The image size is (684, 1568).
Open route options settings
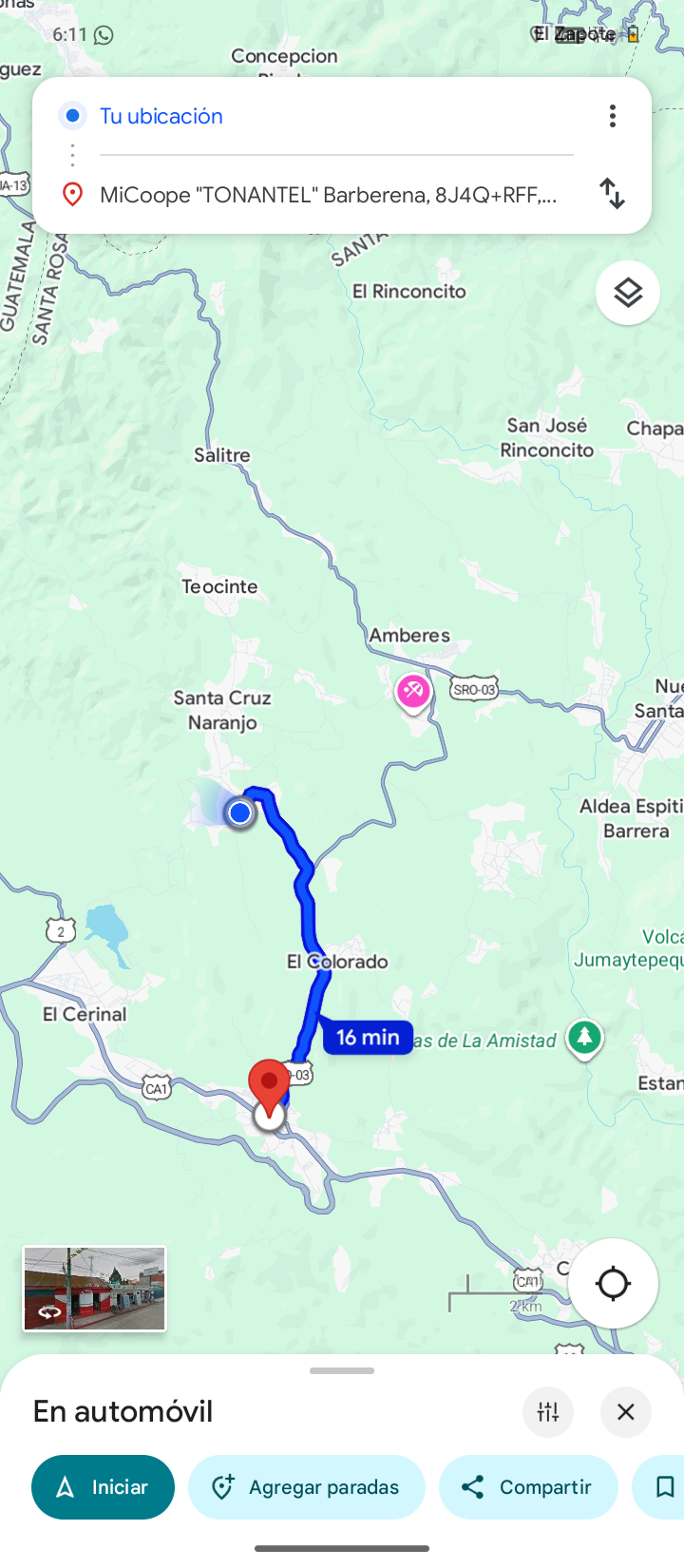(x=548, y=1411)
